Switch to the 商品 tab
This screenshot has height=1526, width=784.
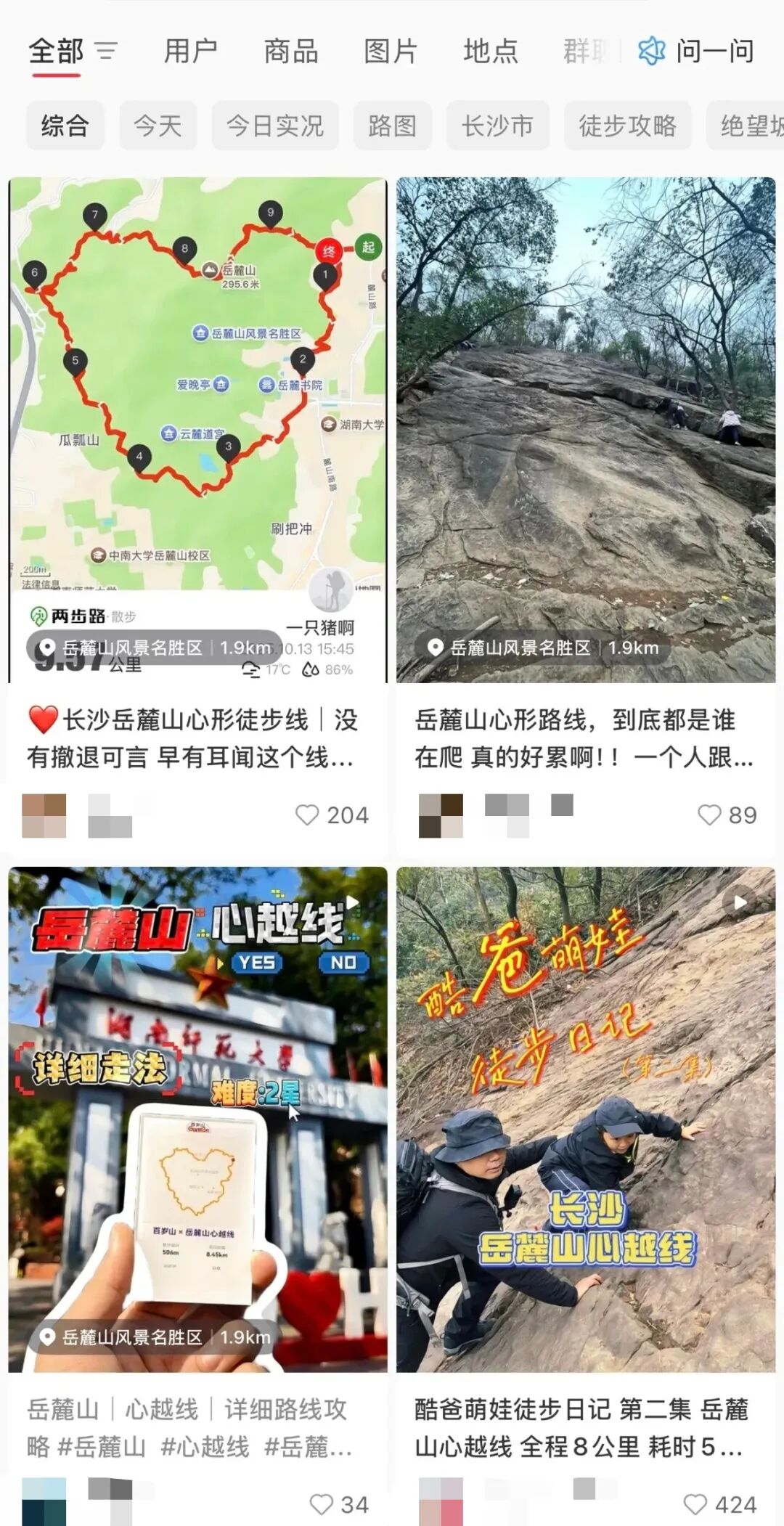[x=290, y=52]
